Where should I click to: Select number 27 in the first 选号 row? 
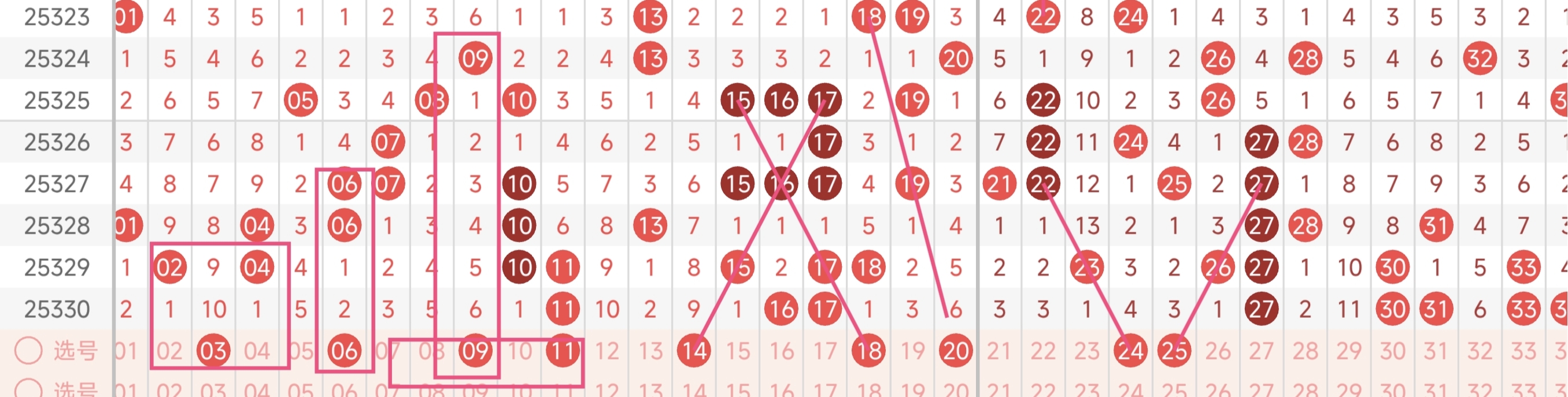[1261, 351]
